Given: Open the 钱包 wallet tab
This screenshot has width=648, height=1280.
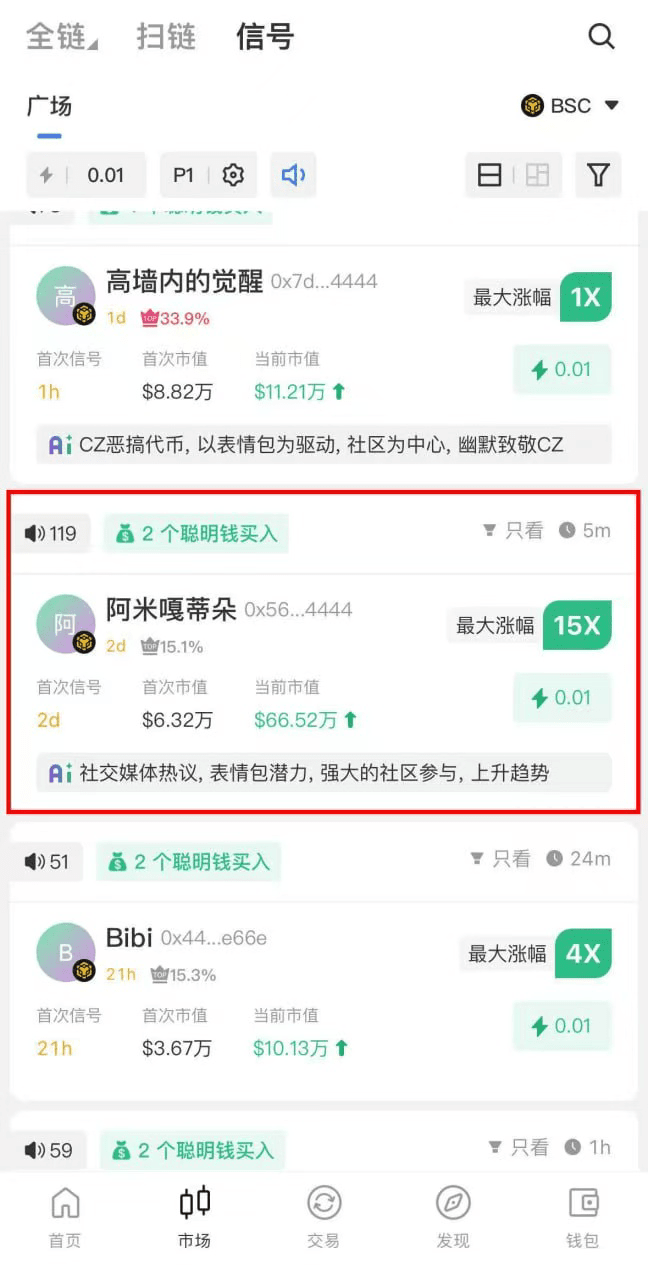Looking at the screenshot, I should (x=582, y=1217).
